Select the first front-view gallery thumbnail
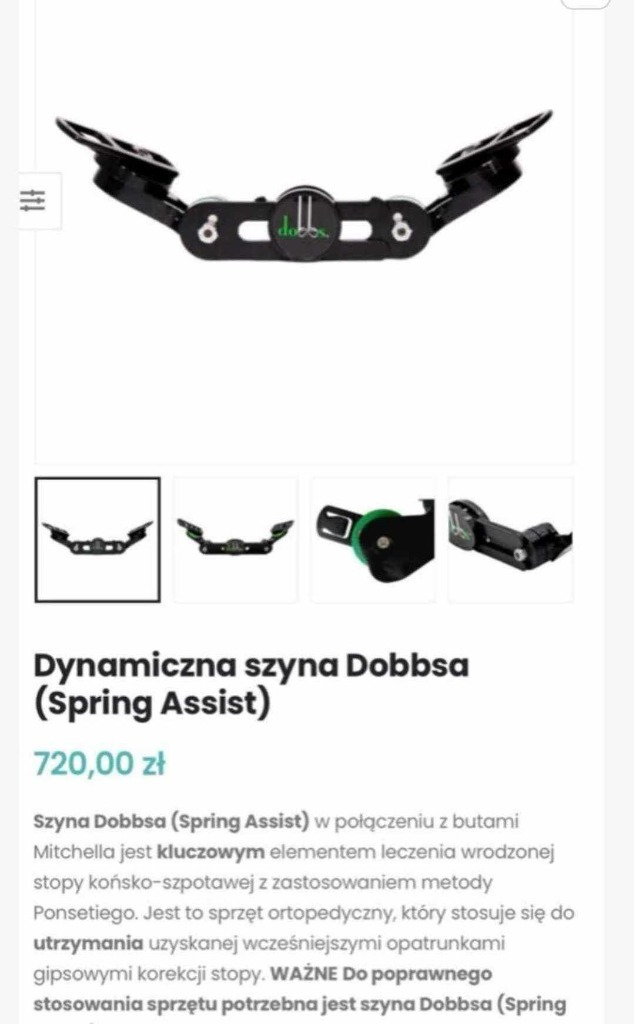This screenshot has width=634, height=1024. click(97, 540)
